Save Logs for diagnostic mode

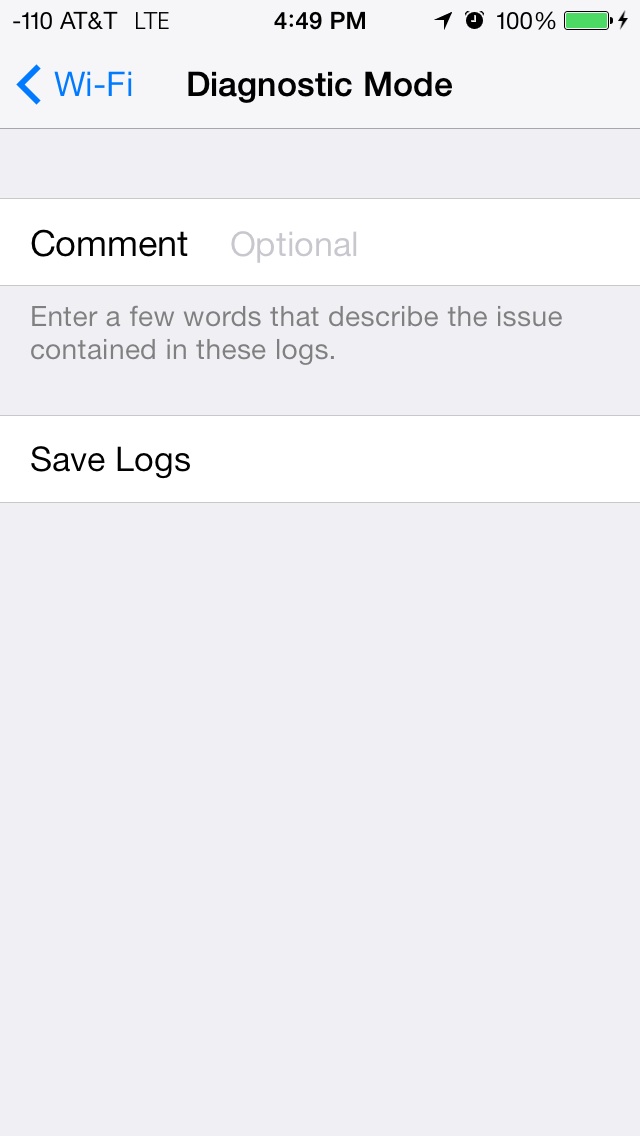tap(320, 459)
